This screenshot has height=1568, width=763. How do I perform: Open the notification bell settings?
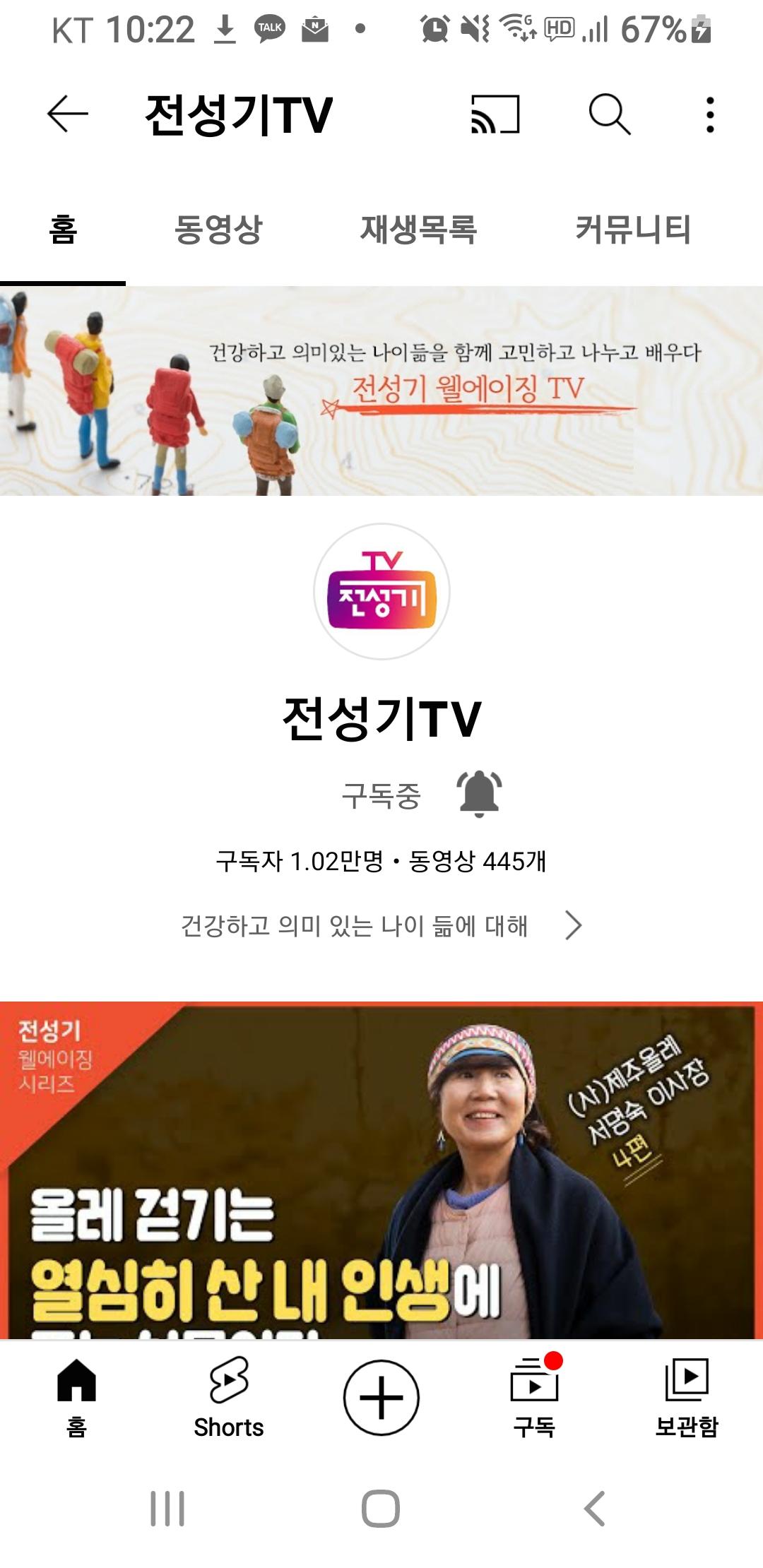click(479, 794)
